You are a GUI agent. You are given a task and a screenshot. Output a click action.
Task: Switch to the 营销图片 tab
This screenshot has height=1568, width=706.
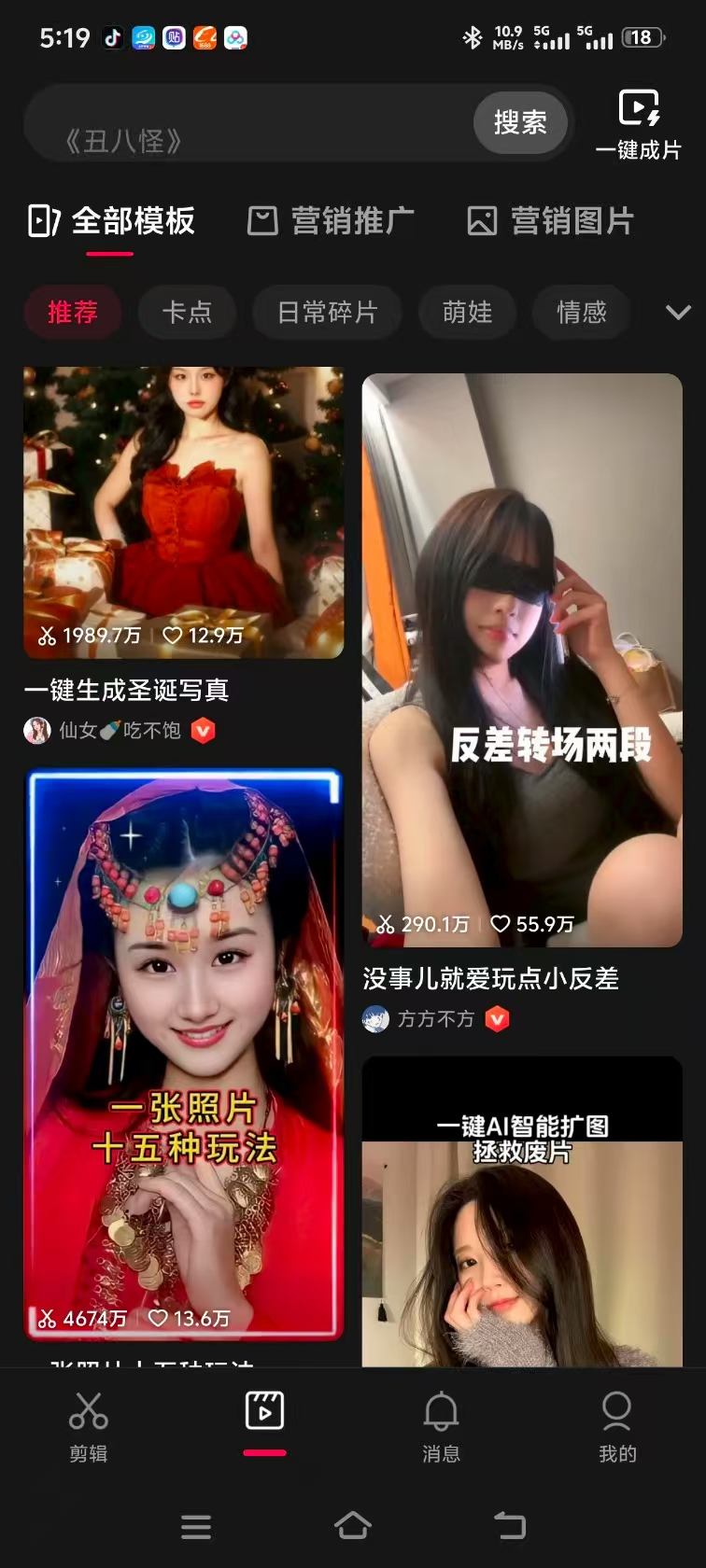coord(551,221)
